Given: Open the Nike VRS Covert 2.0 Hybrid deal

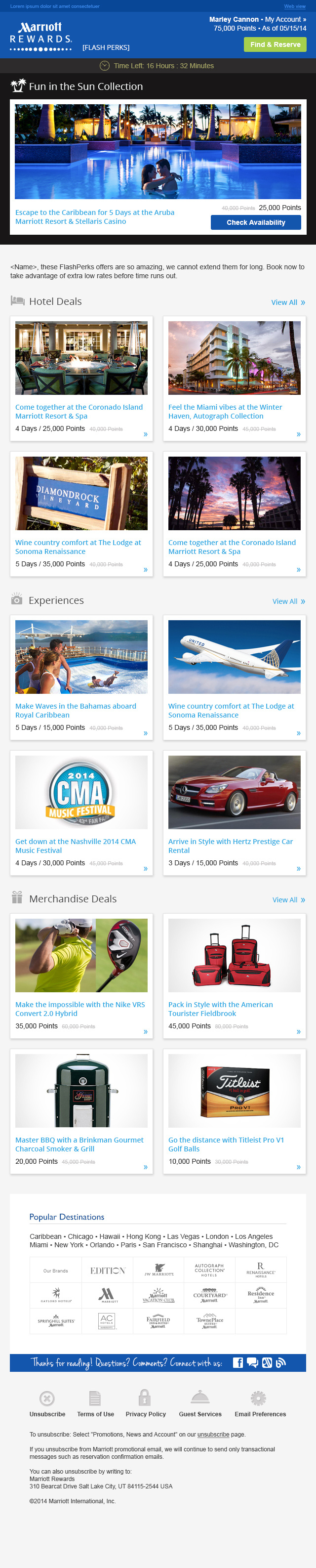Looking at the screenshot, I should coord(79,1009).
